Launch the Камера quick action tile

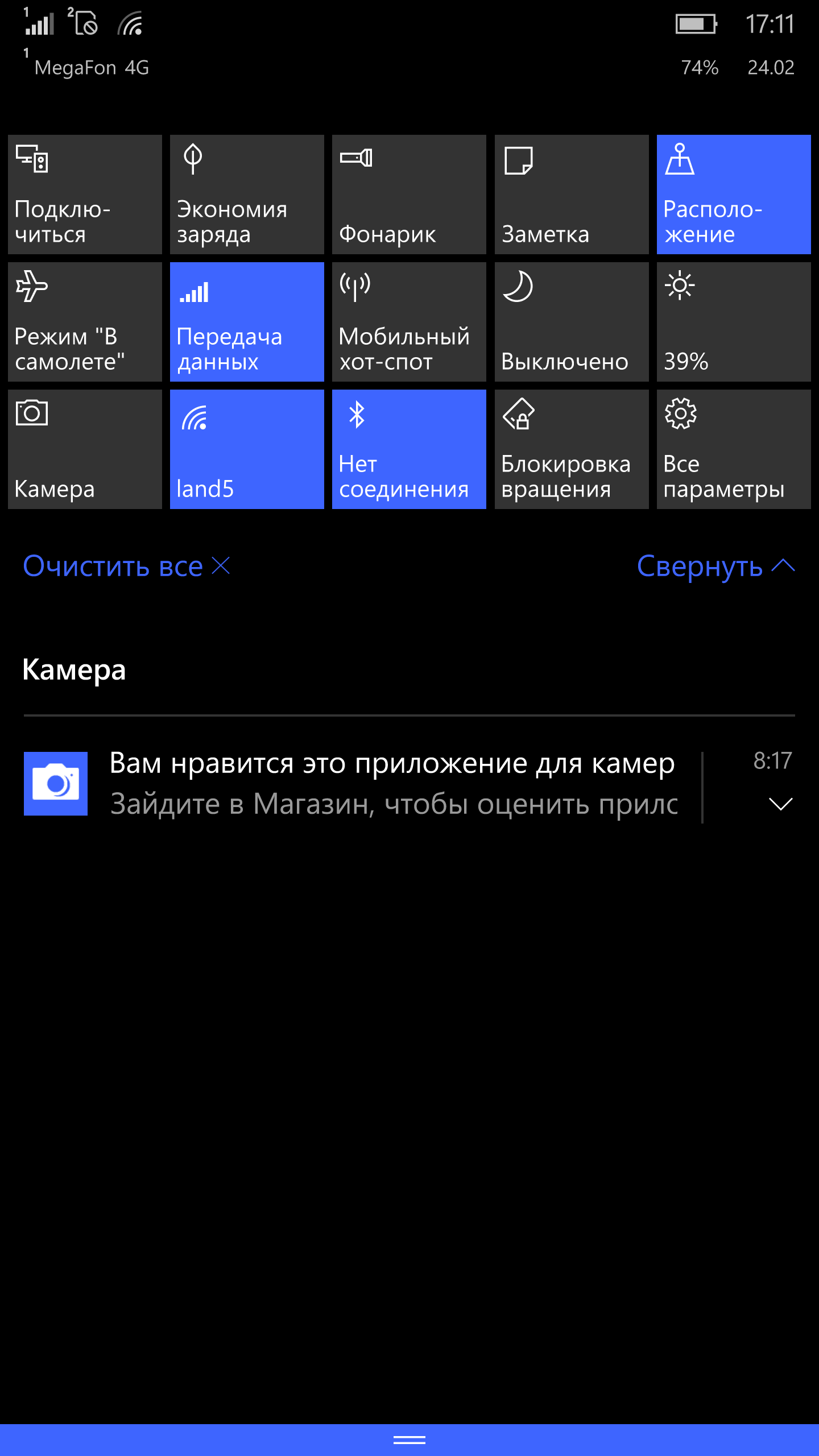(85, 449)
